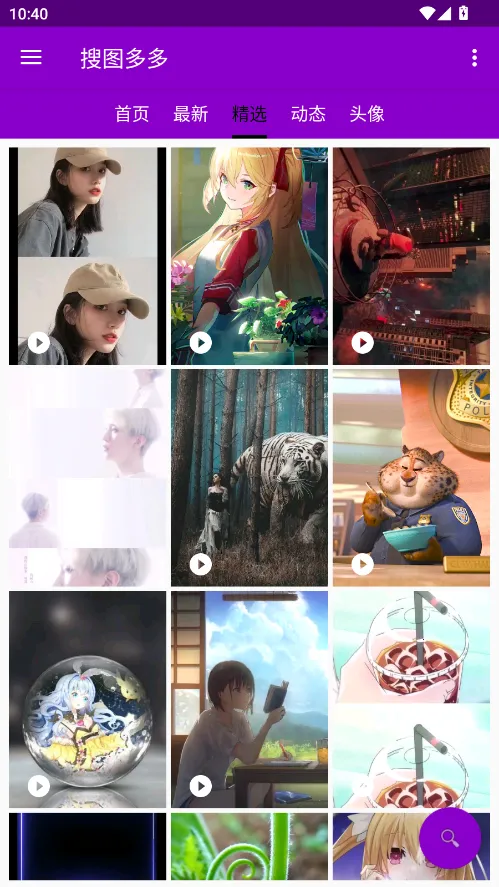499x887 pixels.
Task: Switch to the 首页 tab
Action: [x=132, y=114]
